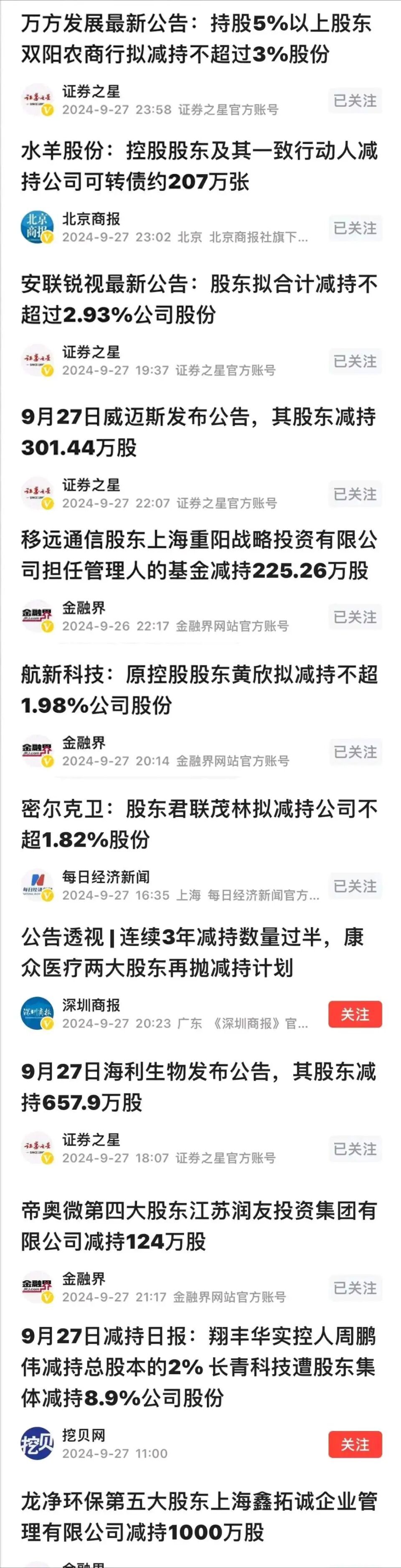This screenshot has height=1568, width=401.
Task: Tap 已关注 under the 移远通信 headline
Action: click(x=355, y=617)
